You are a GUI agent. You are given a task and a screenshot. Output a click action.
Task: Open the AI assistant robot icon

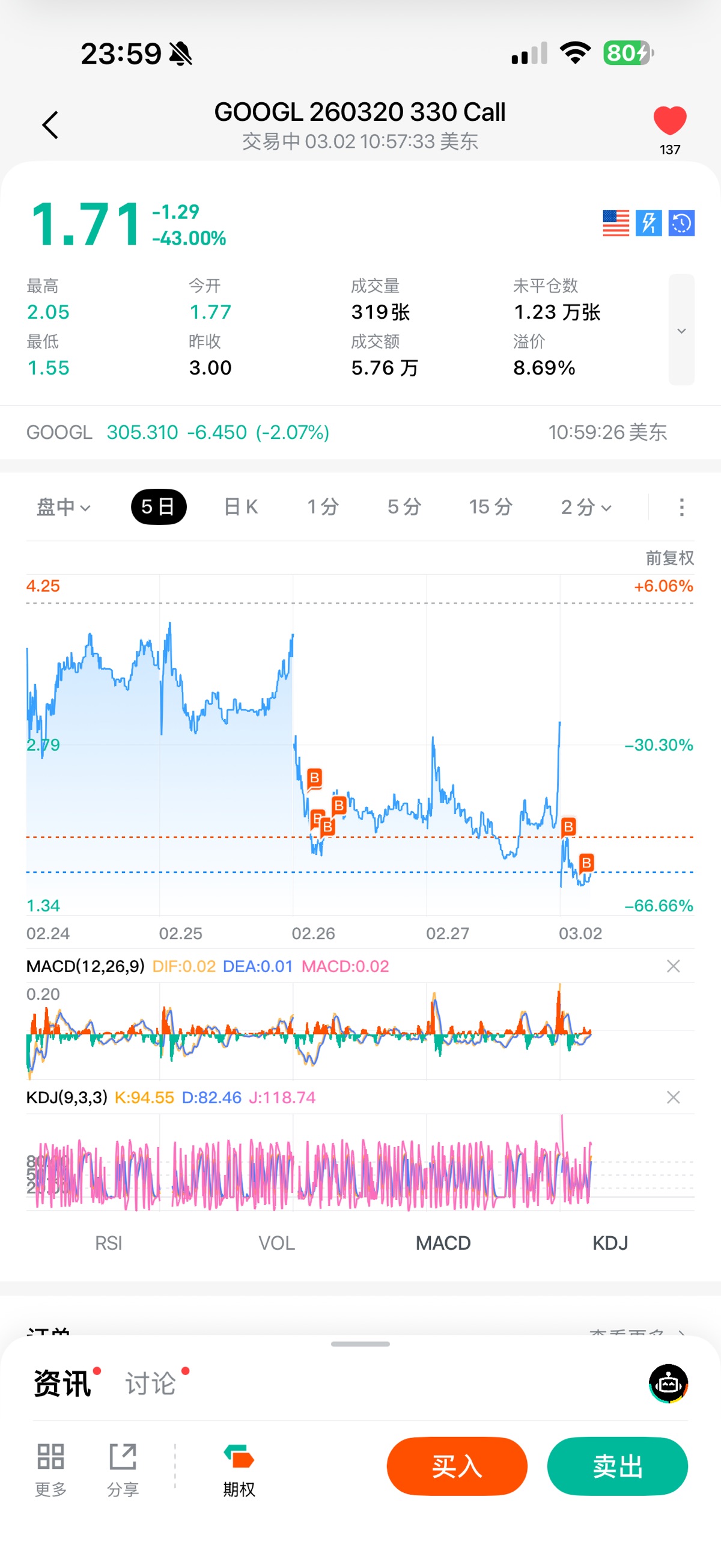click(x=668, y=1383)
